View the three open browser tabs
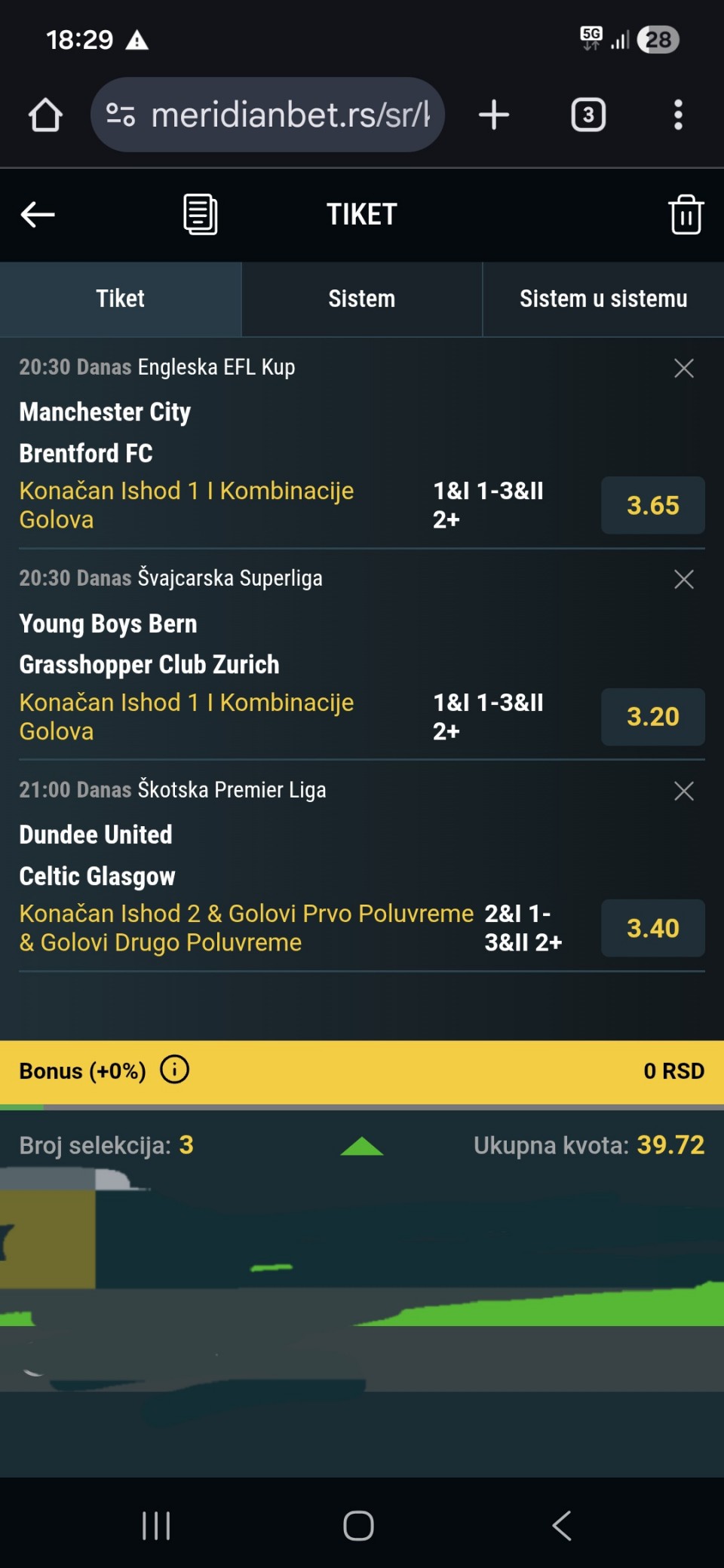The image size is (724, 1568). click(588, 115)
